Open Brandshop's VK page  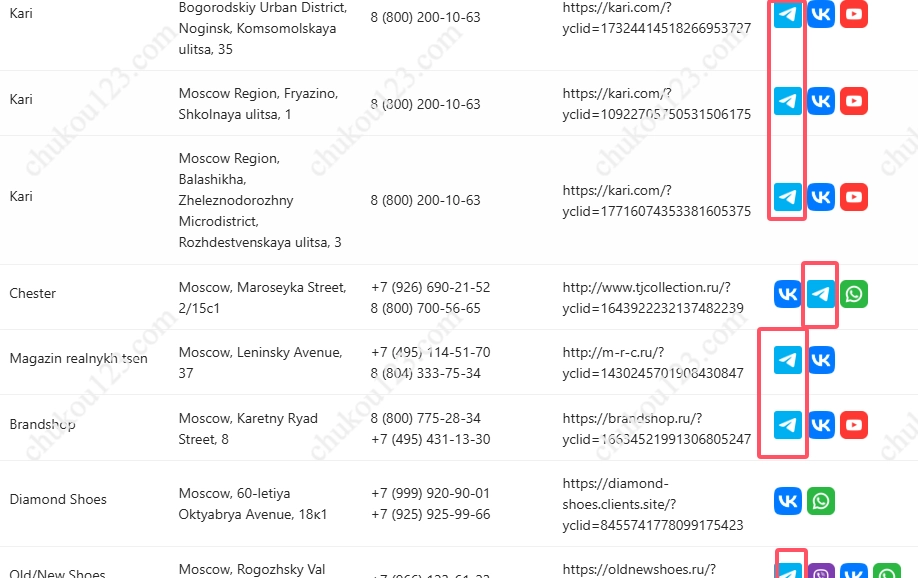[821, 426]
